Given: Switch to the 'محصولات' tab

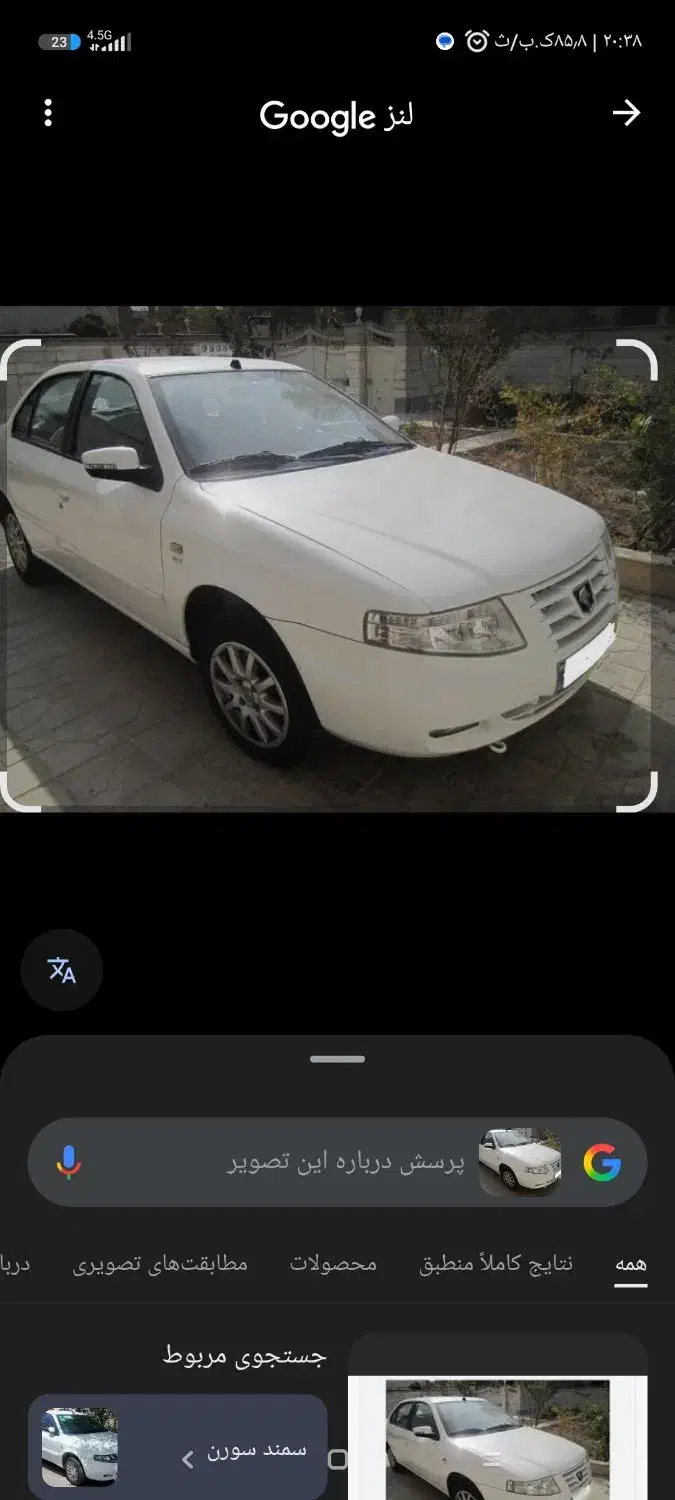Looking at the screenshot, I should tap(333, 1264).
